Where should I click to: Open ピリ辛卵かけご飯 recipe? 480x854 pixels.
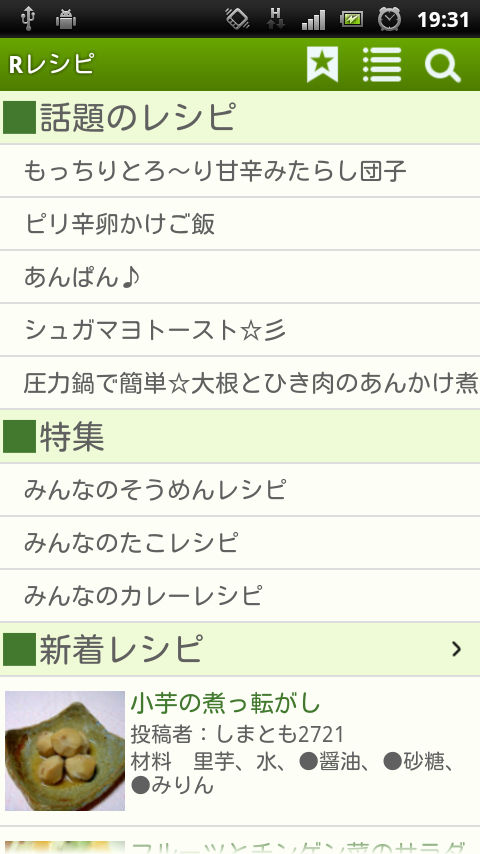coord(240,224)
